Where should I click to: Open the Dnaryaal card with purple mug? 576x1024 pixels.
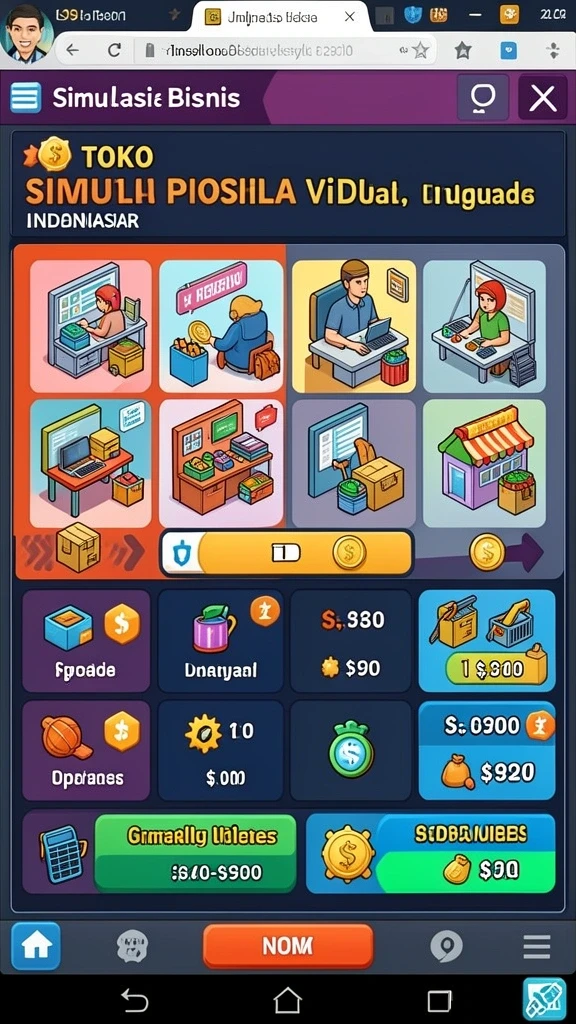(220, 641)
